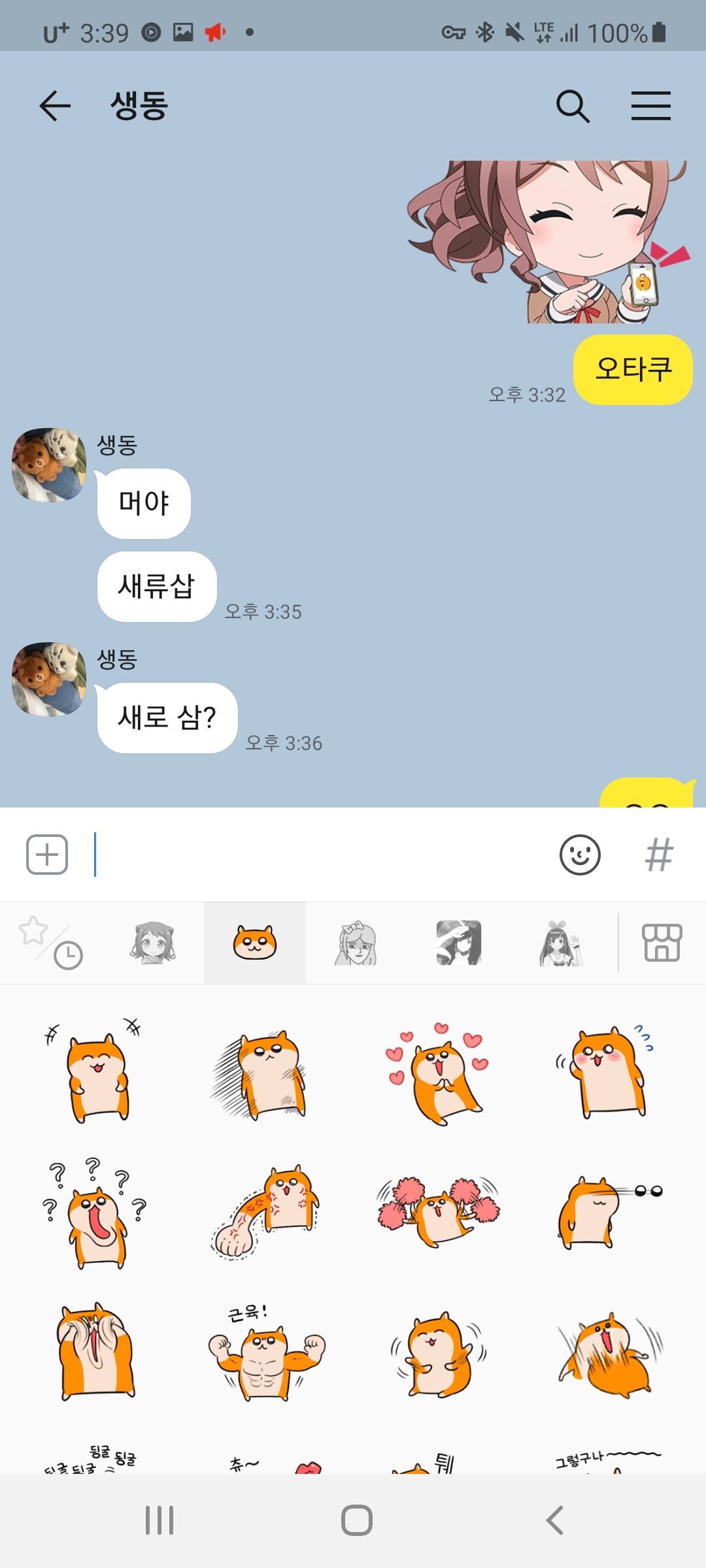This screenshot has width=706, height=1568.
Task: Tap the system home button
Action: click(356, 1520)
